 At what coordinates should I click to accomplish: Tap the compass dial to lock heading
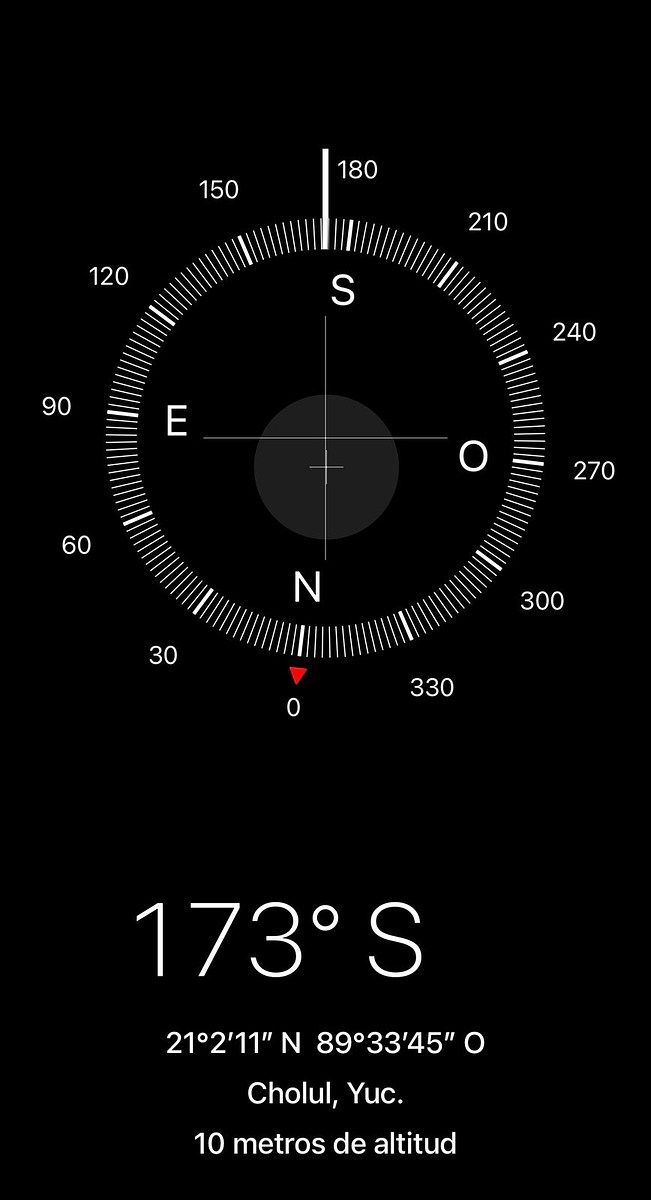[x=326, y=436]
